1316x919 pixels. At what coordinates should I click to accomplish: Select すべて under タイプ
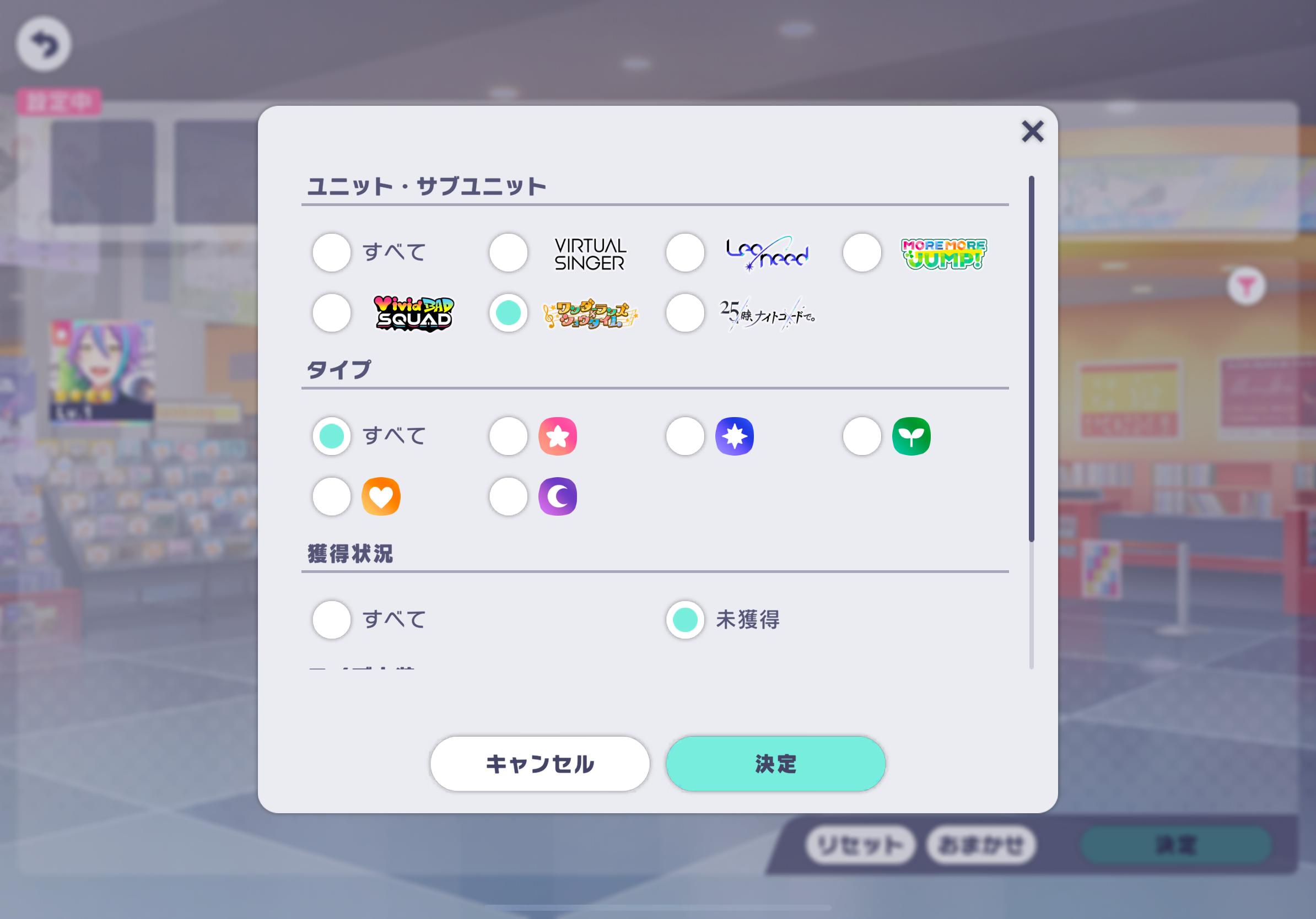click(x=331, y=436)
